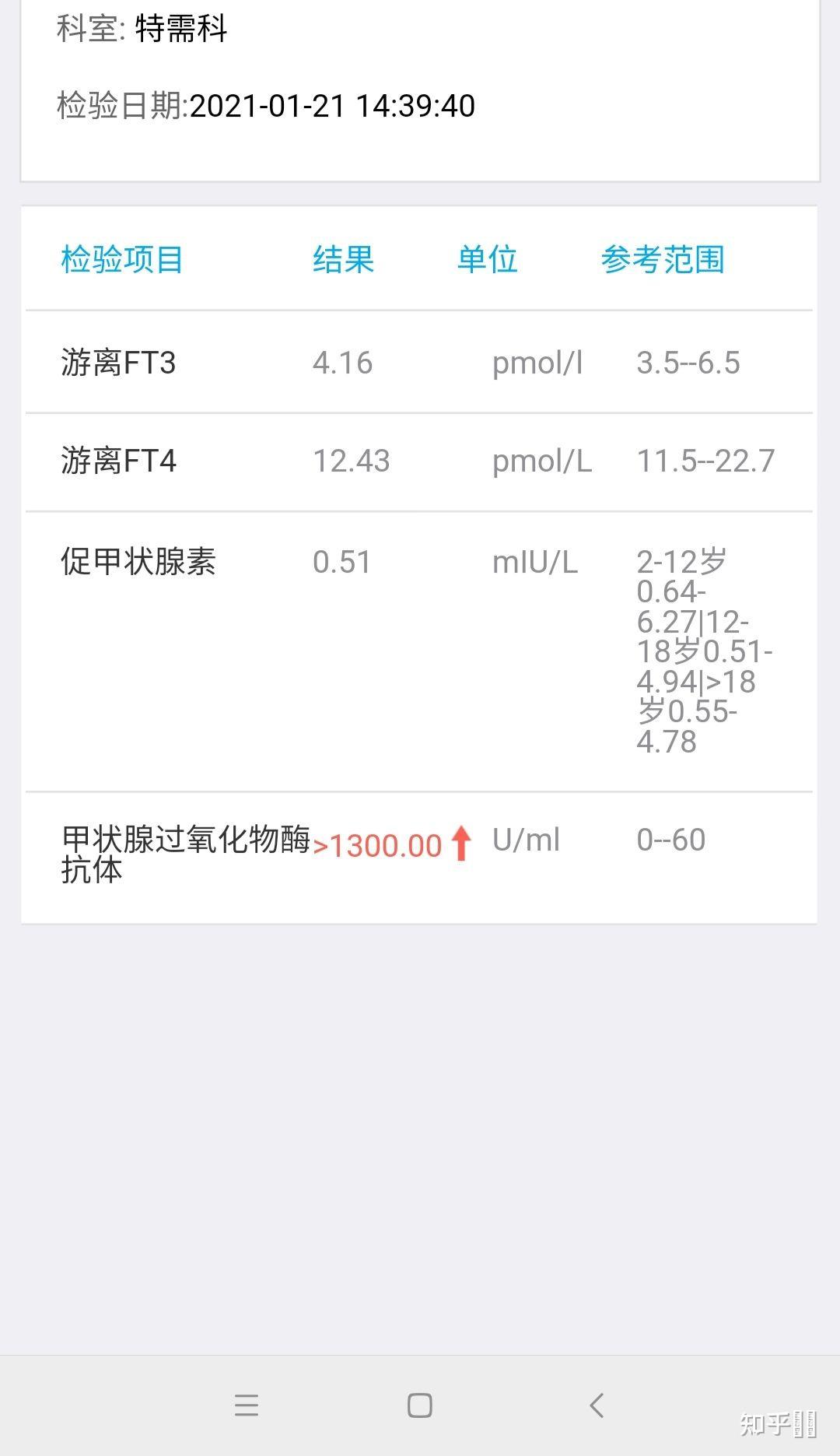Tap the reference range 0--60
840x1456 pixels.
click(x=670, y=840)
